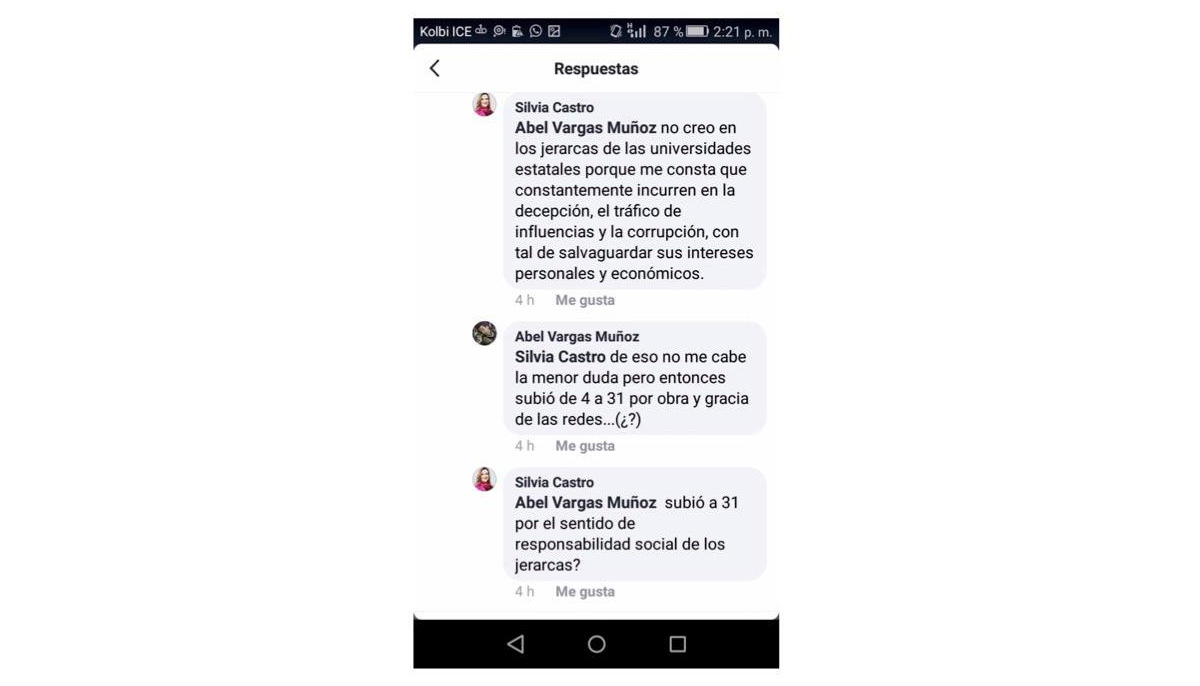The width and height of the screenshot is (1200, 686).
Task: Tap the system home button
Action: [597, 644]
